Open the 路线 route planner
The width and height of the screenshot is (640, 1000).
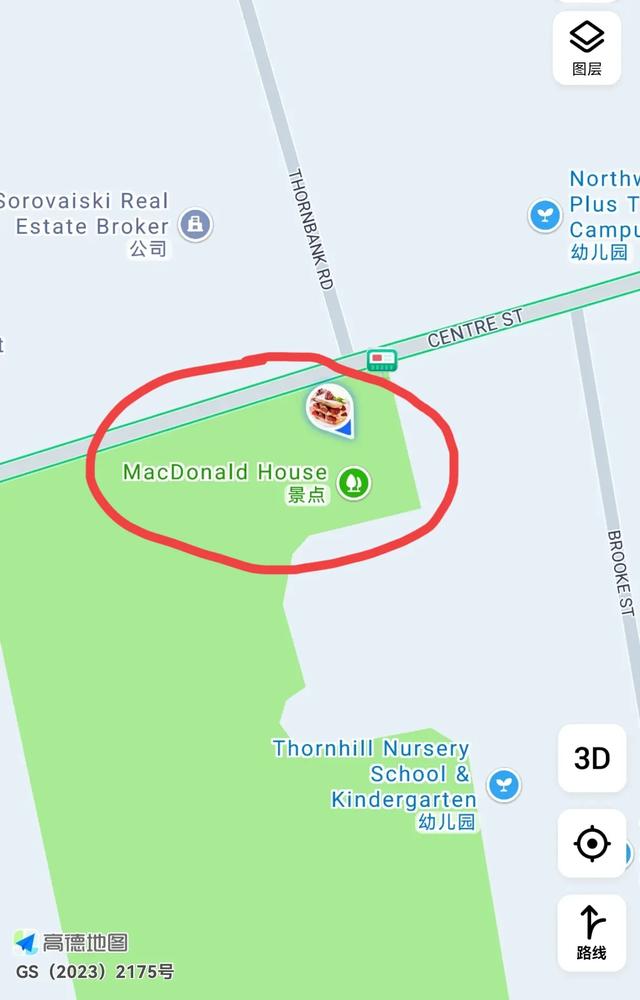(592, 932)
